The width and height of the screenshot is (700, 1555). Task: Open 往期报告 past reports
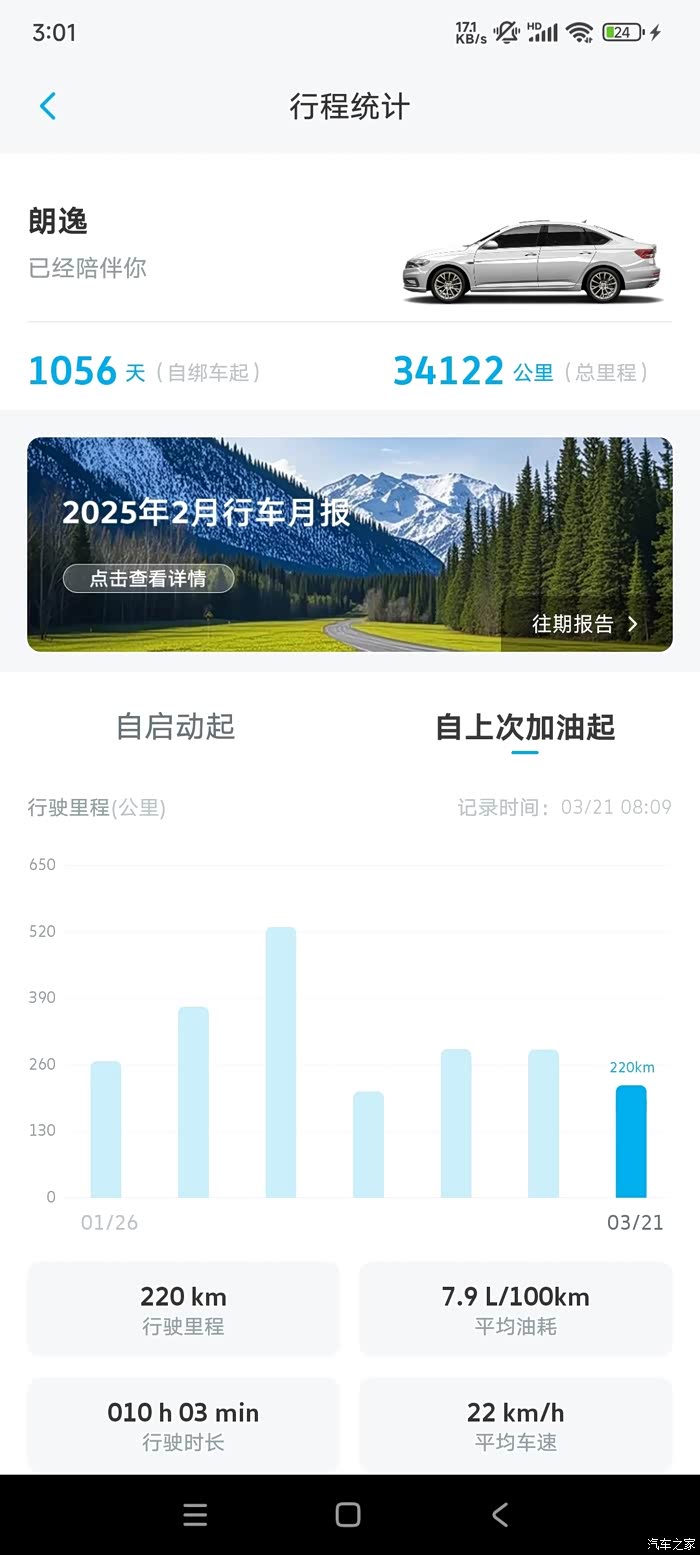pos(584,624)
